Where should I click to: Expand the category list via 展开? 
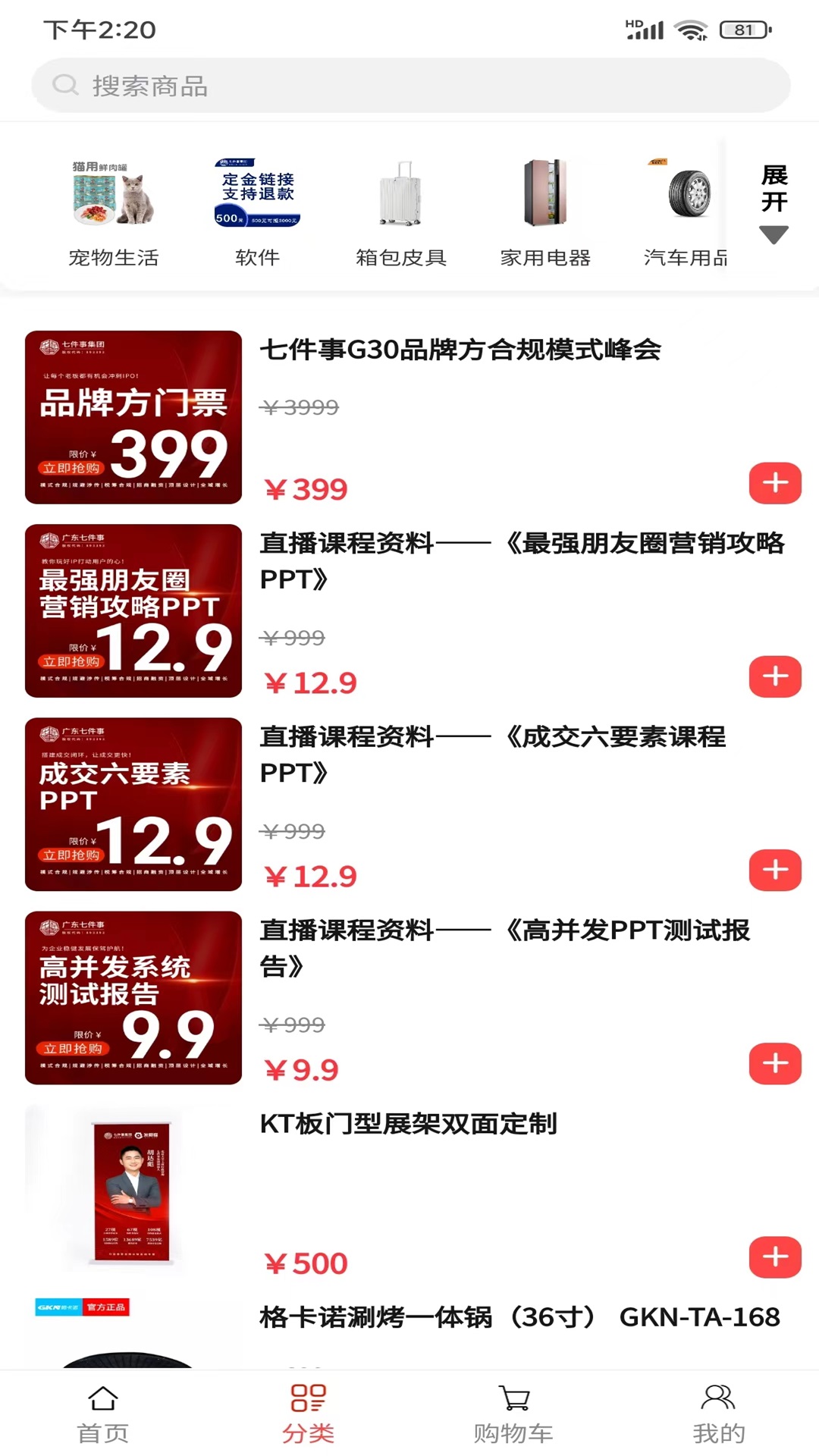pyautogui.click(x=775, y=191)
